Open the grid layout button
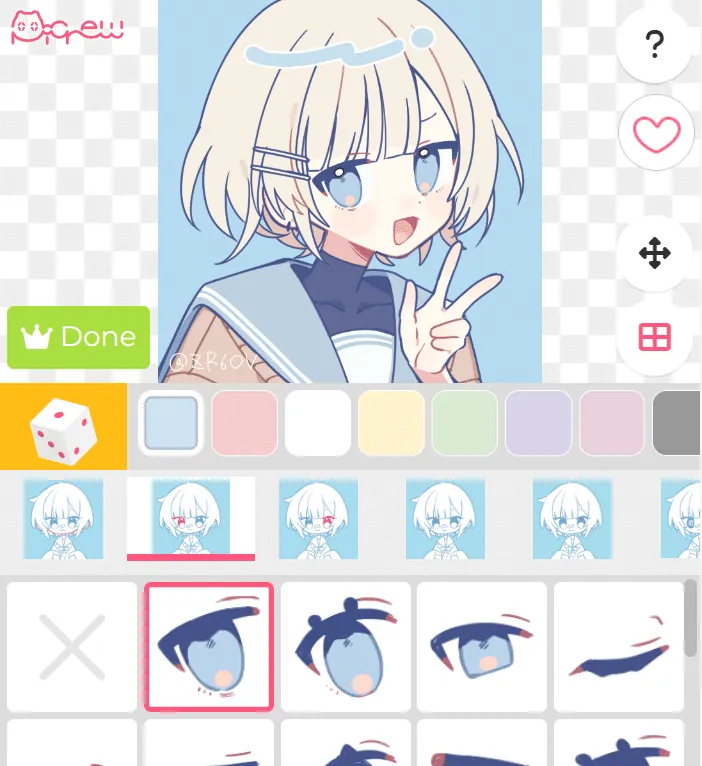This screenshot has width=702, height=766. click(x=654, y=337)
